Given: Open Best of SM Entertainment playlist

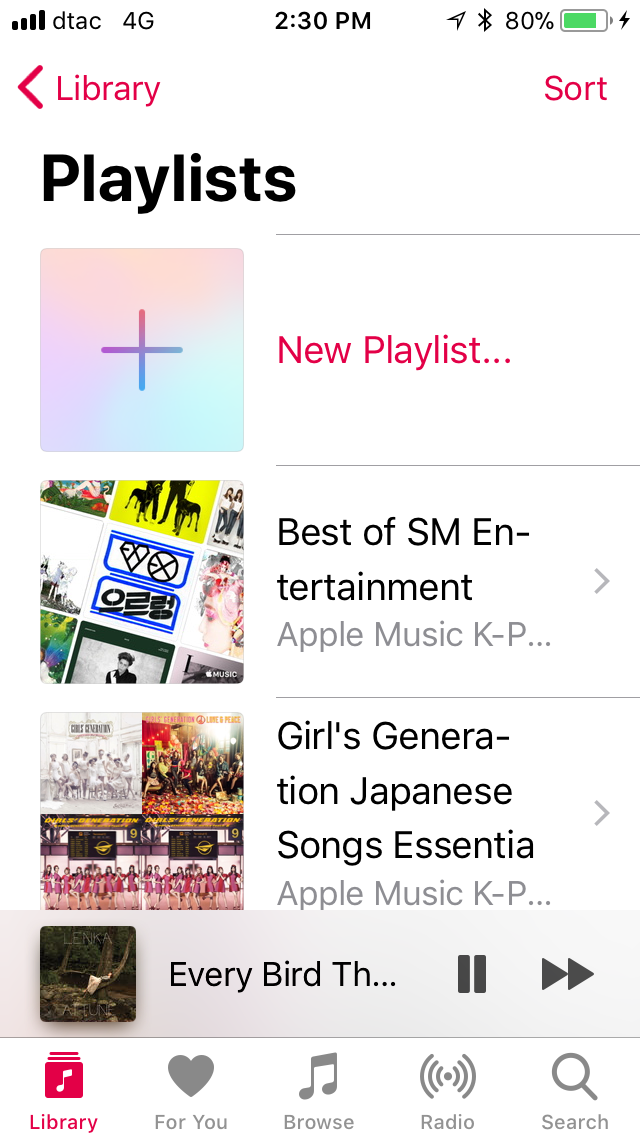Looking at the screenshot, I should point(340,582).
